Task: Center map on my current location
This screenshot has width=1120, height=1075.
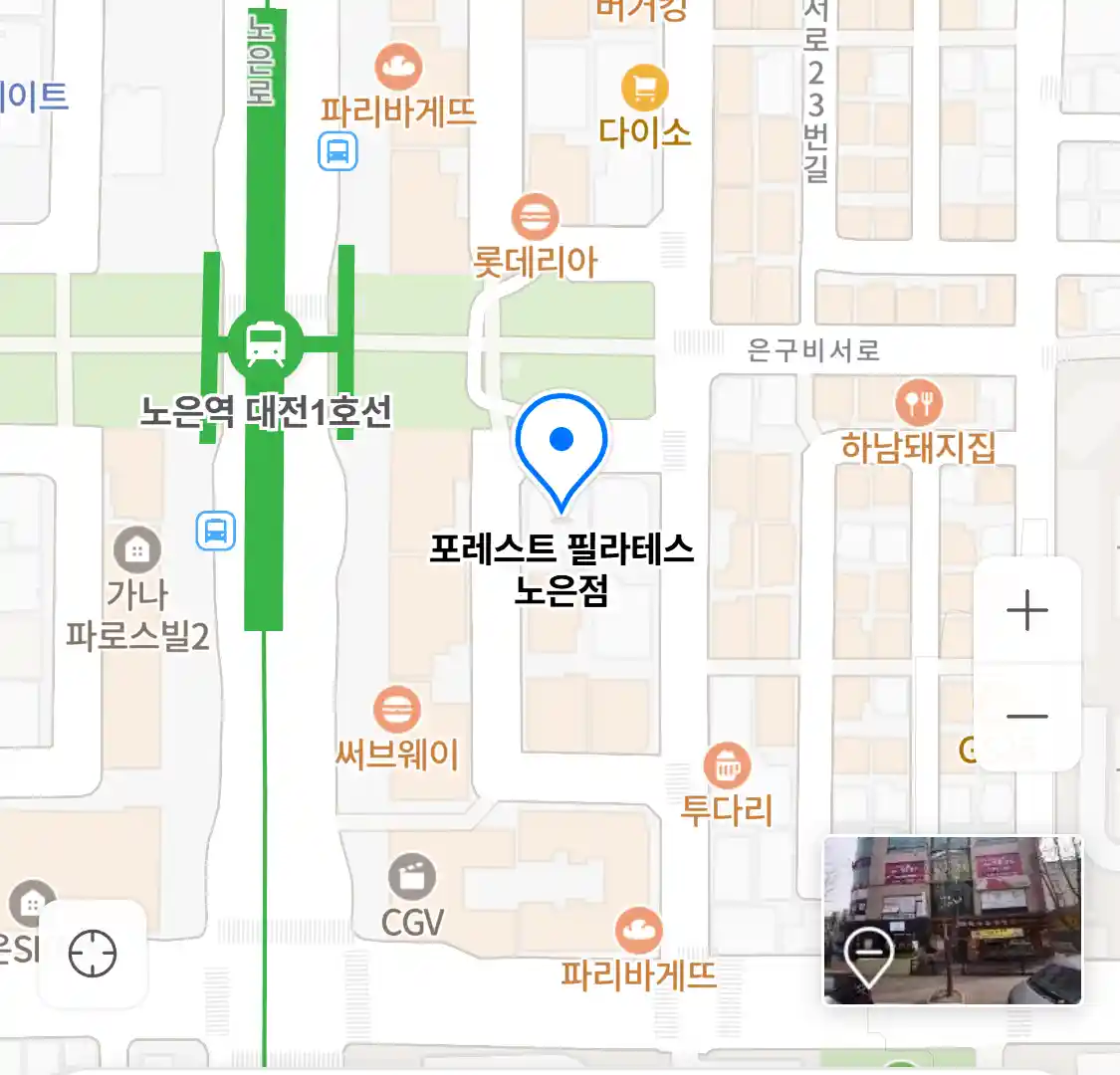Action: pos(93,954)
